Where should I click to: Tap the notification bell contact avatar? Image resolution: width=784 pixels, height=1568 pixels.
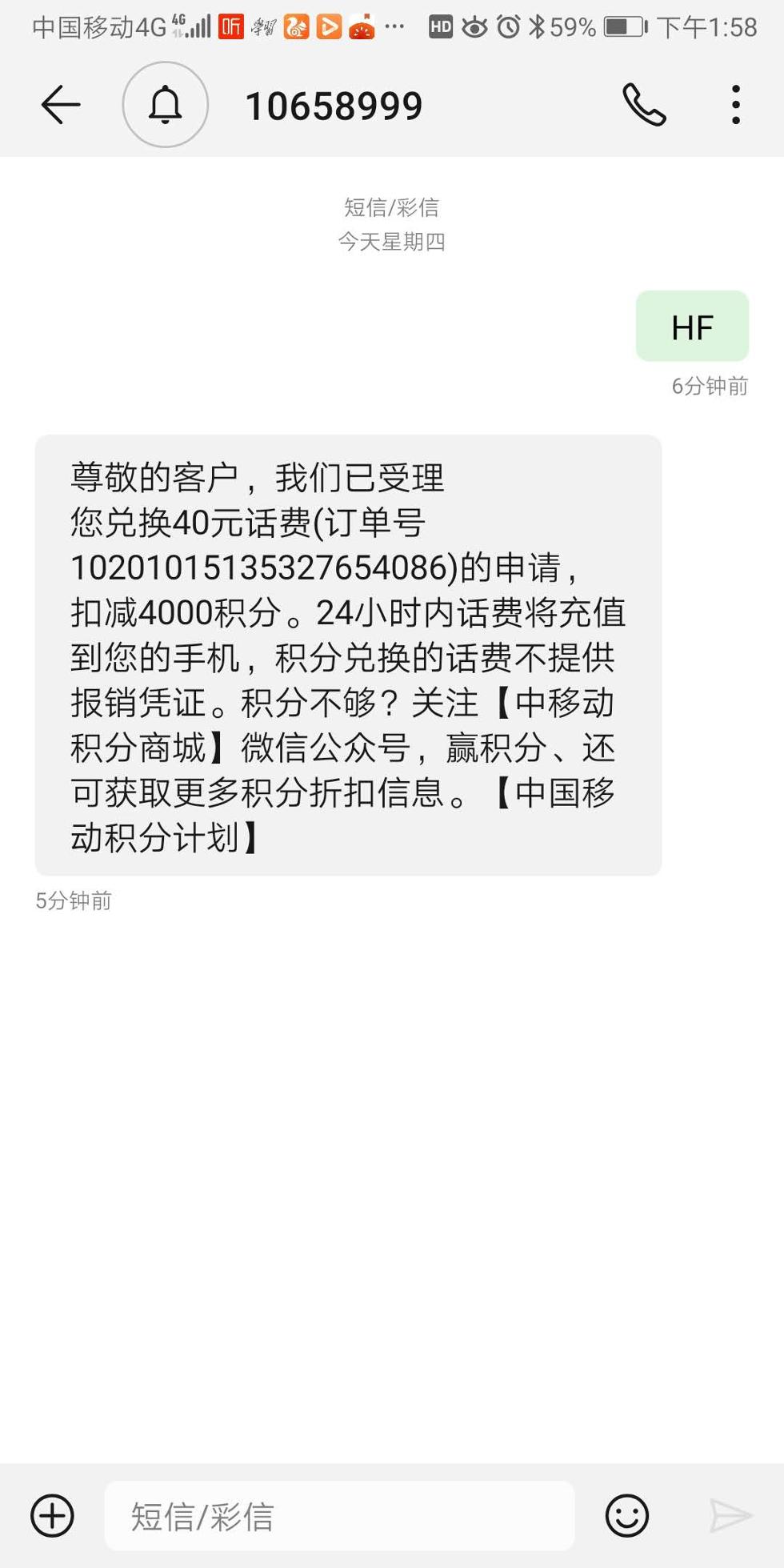(x=166, y=105)
